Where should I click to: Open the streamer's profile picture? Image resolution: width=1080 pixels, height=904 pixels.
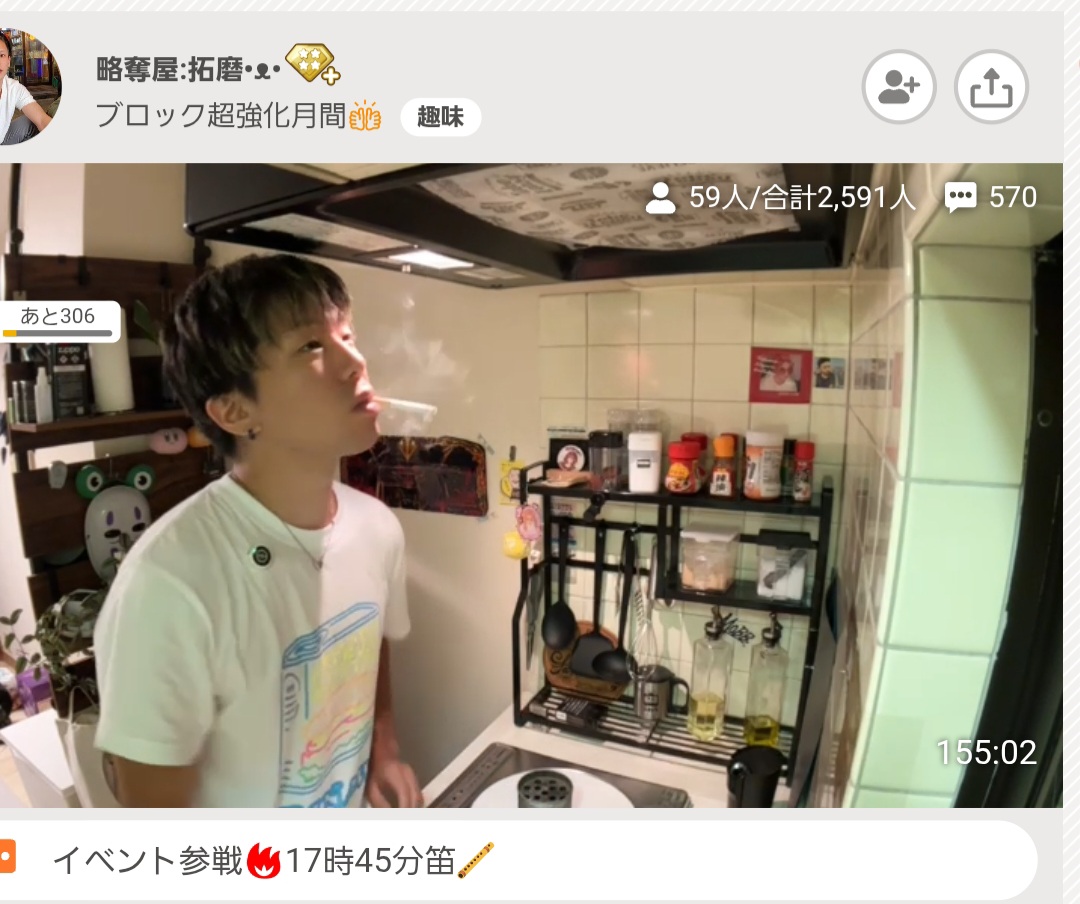pyautogui.click(x=28, y=87)
